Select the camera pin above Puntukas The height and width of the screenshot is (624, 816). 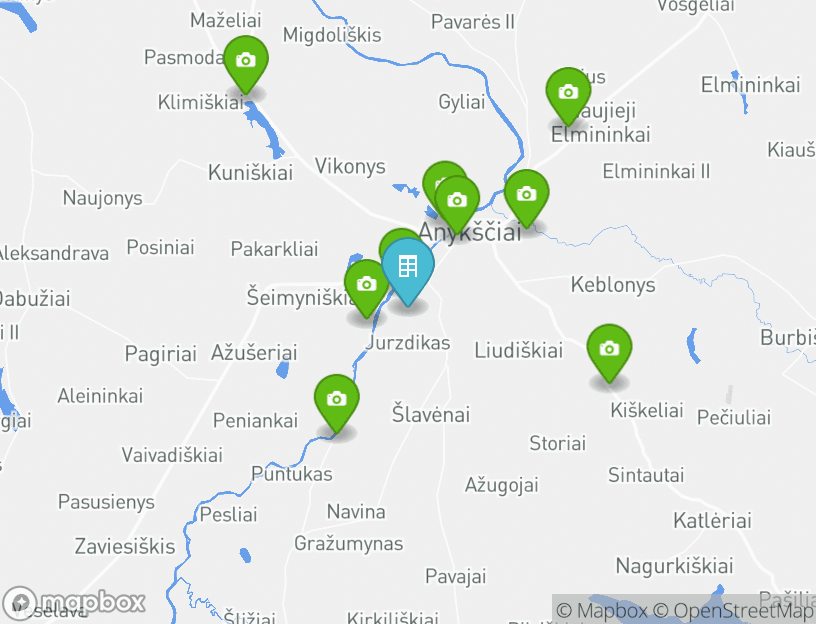[337, 399]
